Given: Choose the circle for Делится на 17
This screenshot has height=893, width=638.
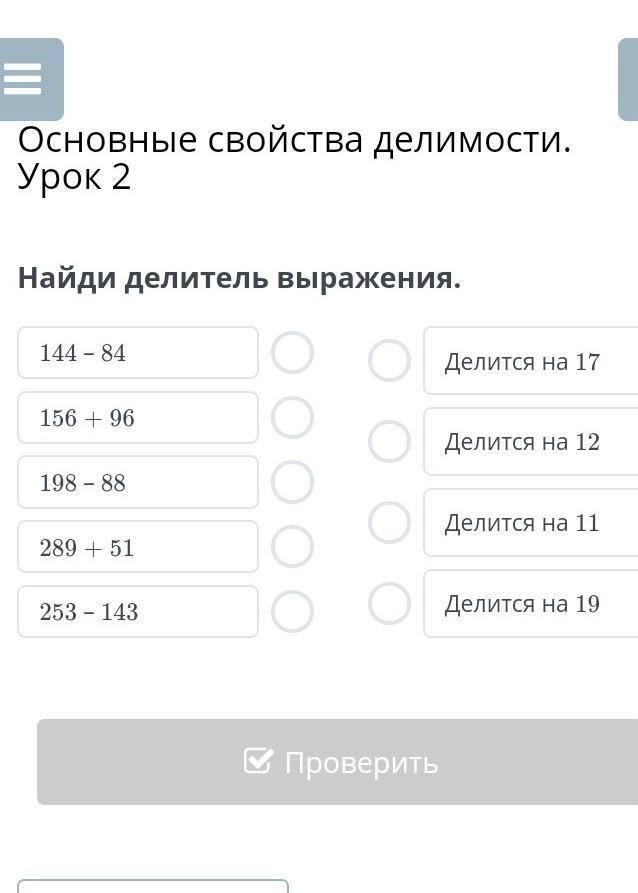Looking at the screenshot, I should tap(389, 361).
